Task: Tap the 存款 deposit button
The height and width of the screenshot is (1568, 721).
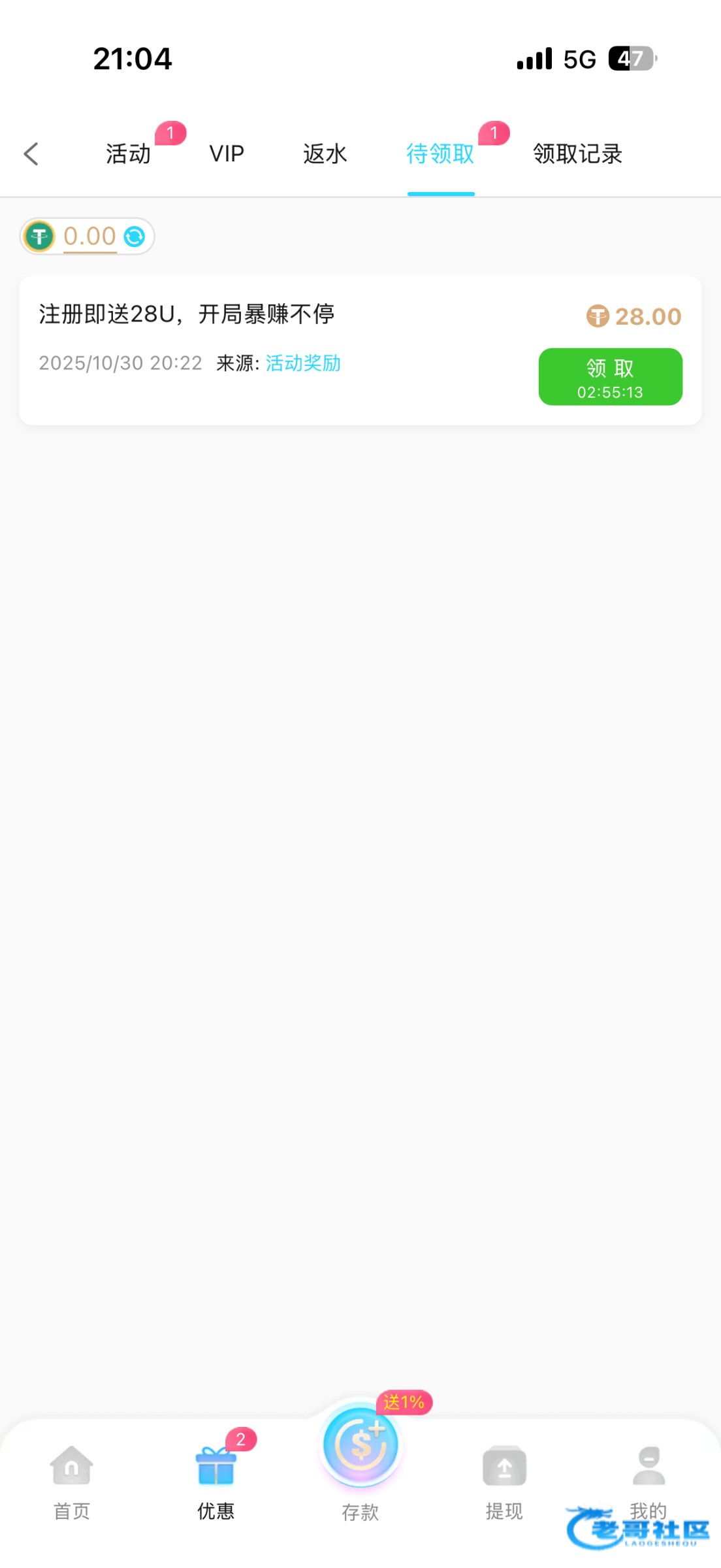Action: coord(360,1457)
